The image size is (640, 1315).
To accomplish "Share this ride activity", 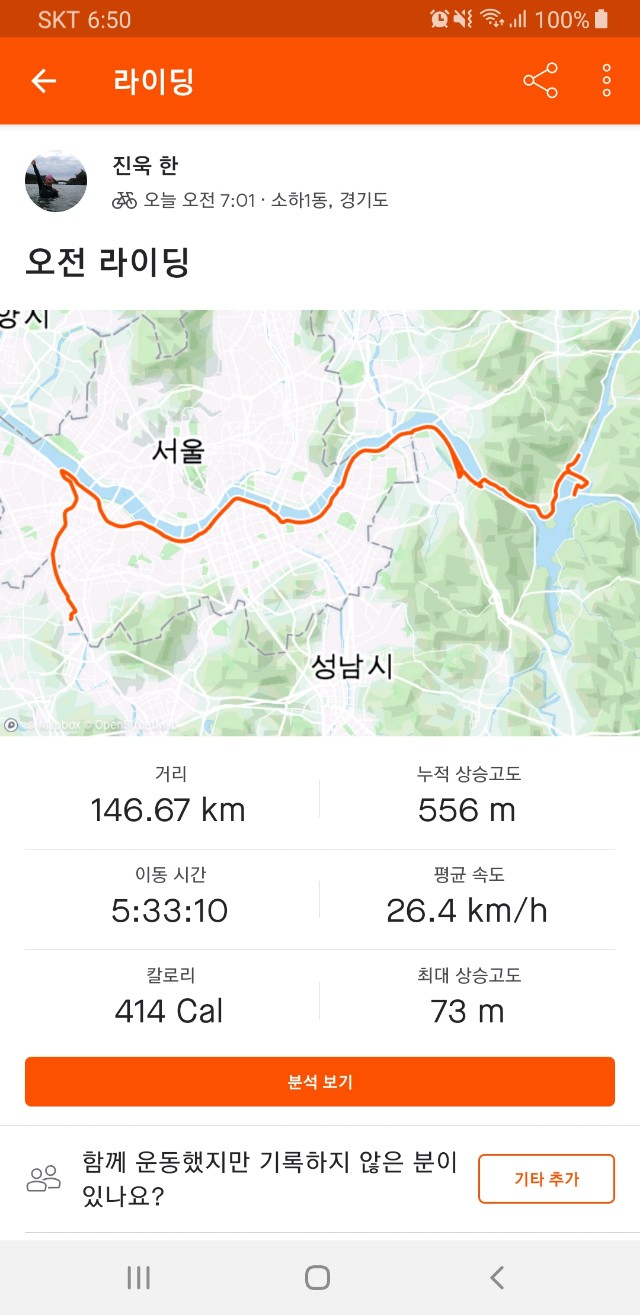I will pyautogui.click(x=540, y=81).
